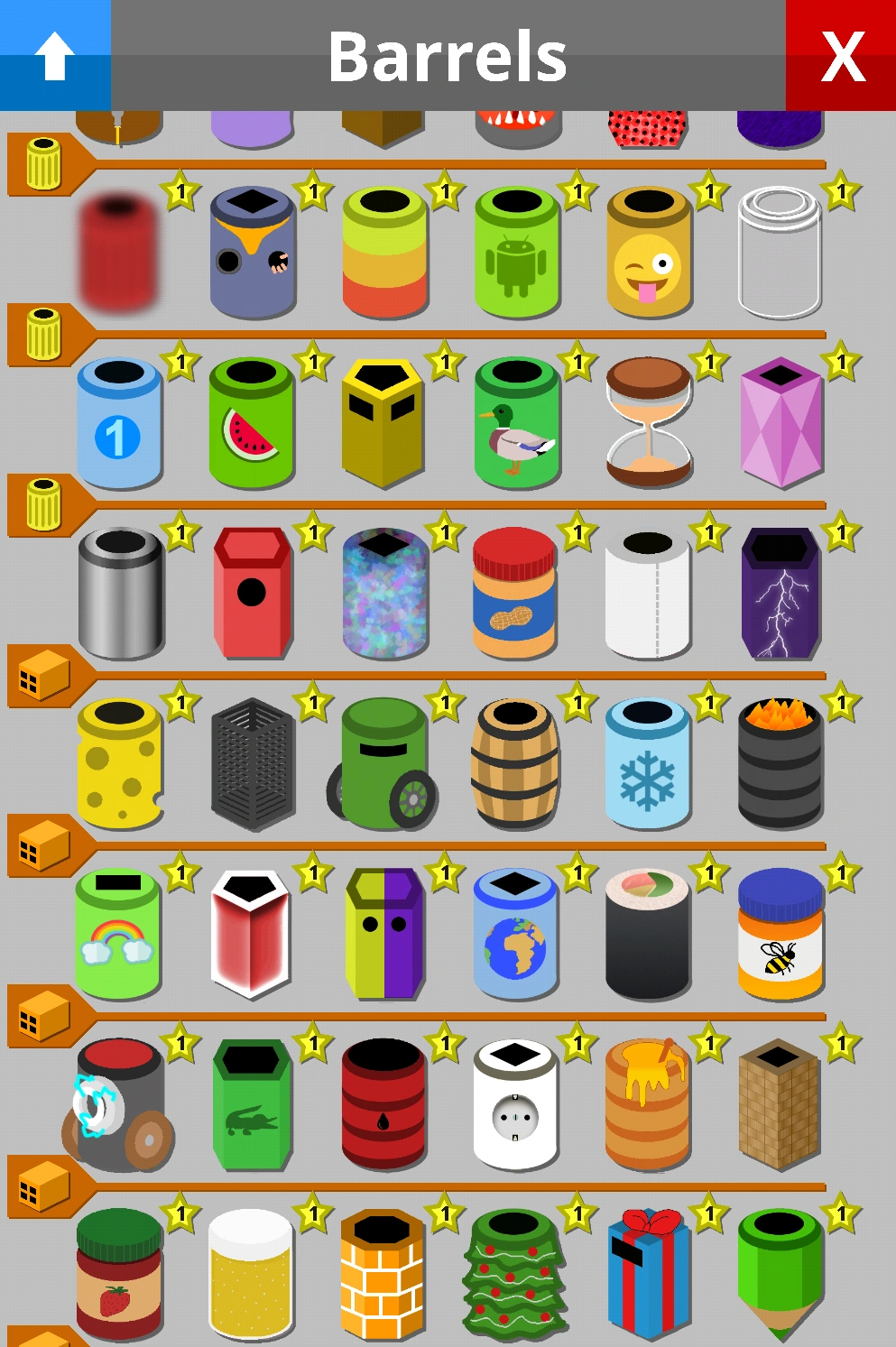The height and width of the screenshot is (1347, 896).
Task: Select the Earth globe barrel
Action: pos(515,935)
